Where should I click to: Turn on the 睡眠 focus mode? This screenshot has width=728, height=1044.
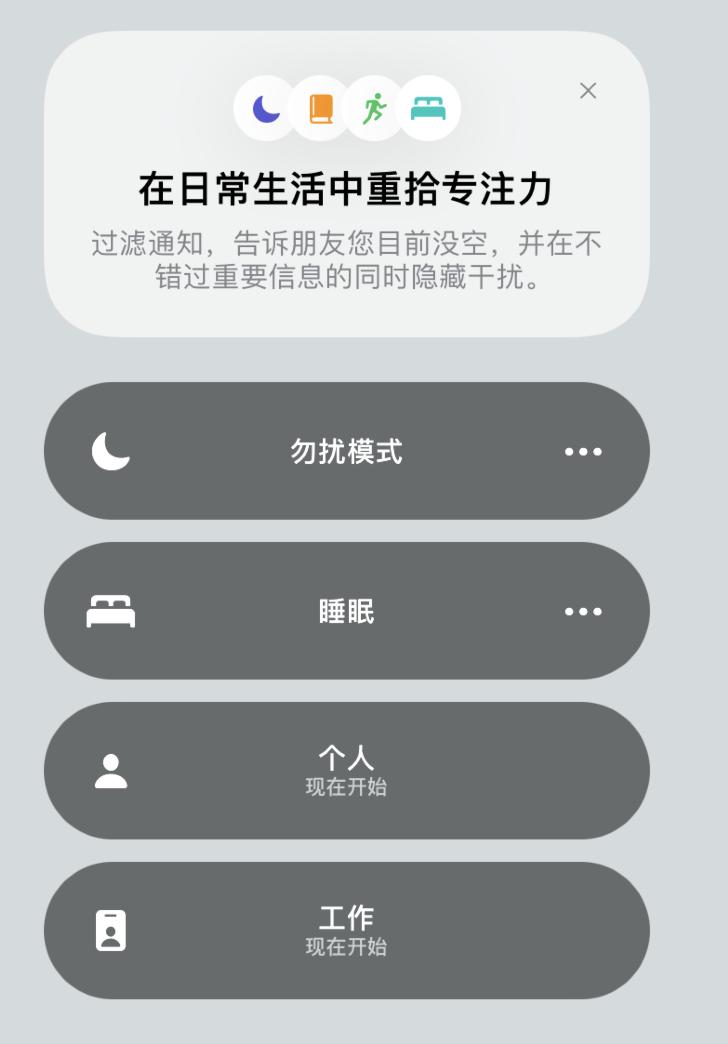coord(346,610)
